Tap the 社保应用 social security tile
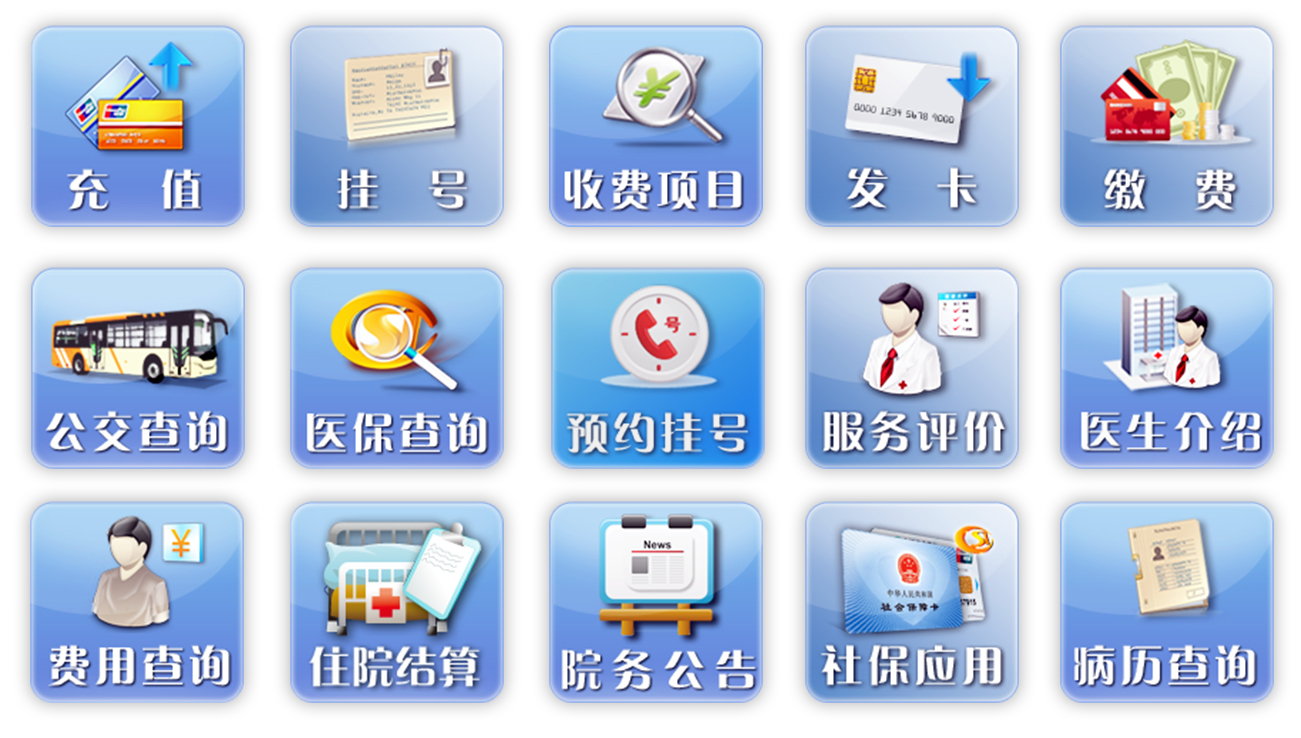Image resolution: width=1301 pixels, height=738 pixels. (912, 602)
